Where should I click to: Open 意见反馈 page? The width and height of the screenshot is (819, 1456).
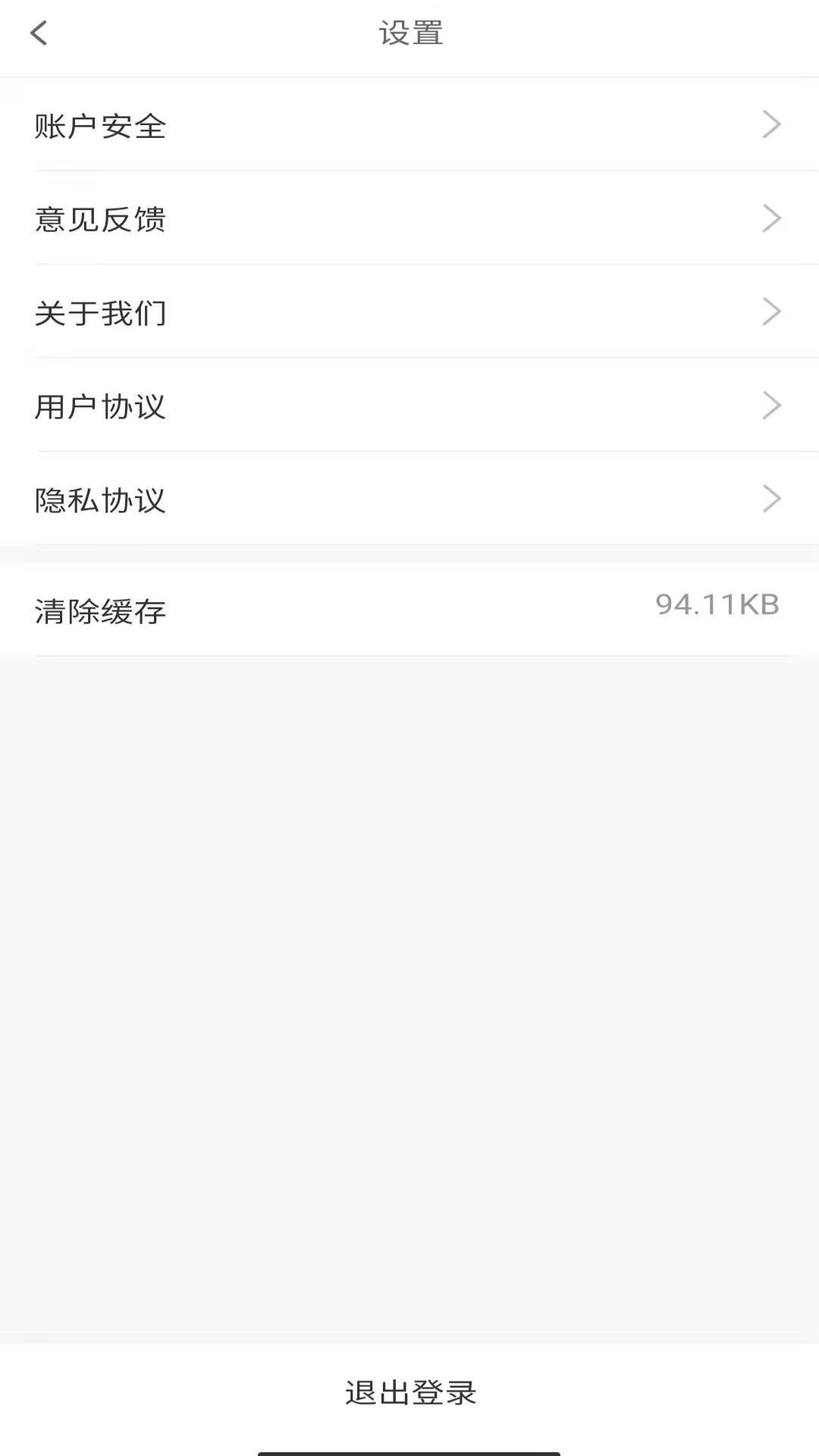point(409,219)
